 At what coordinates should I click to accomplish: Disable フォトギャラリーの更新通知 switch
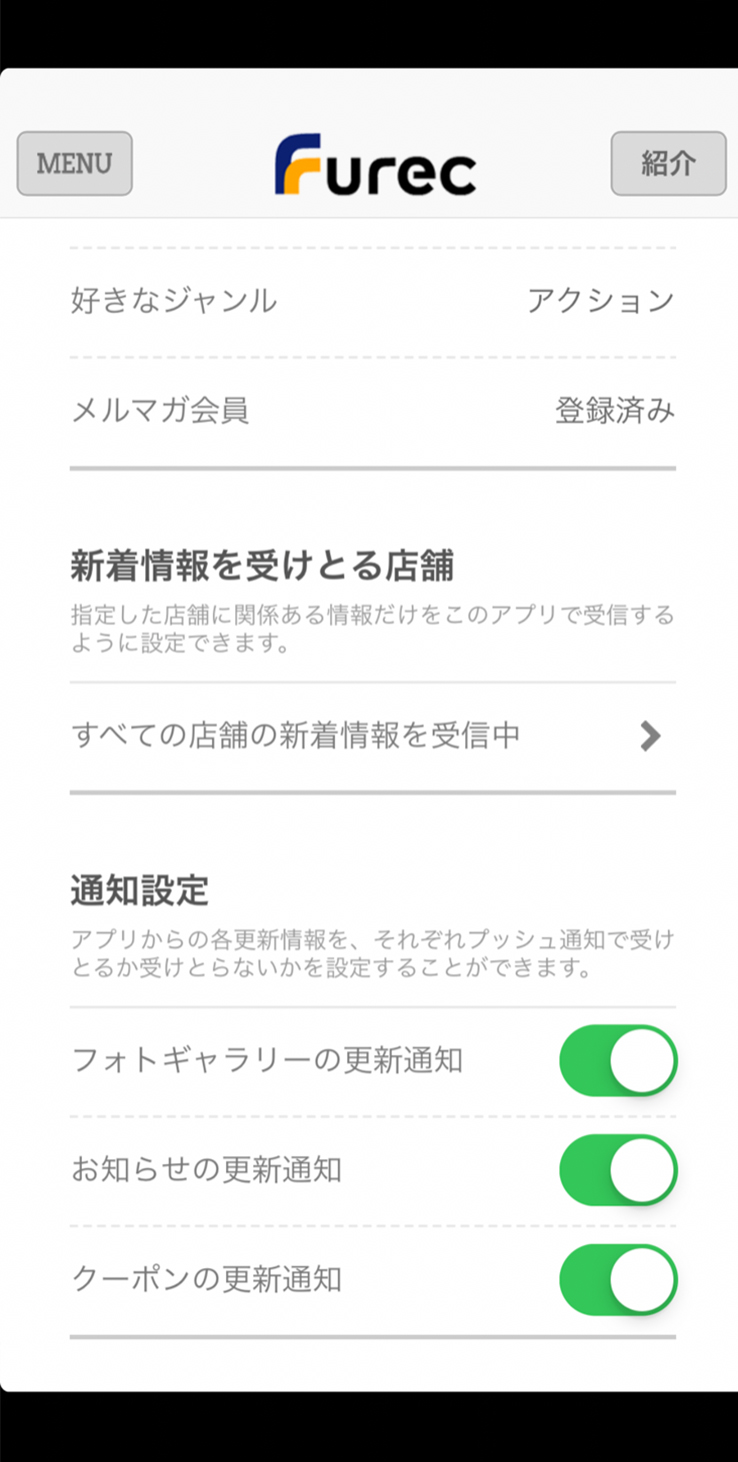click(618, 1060)
